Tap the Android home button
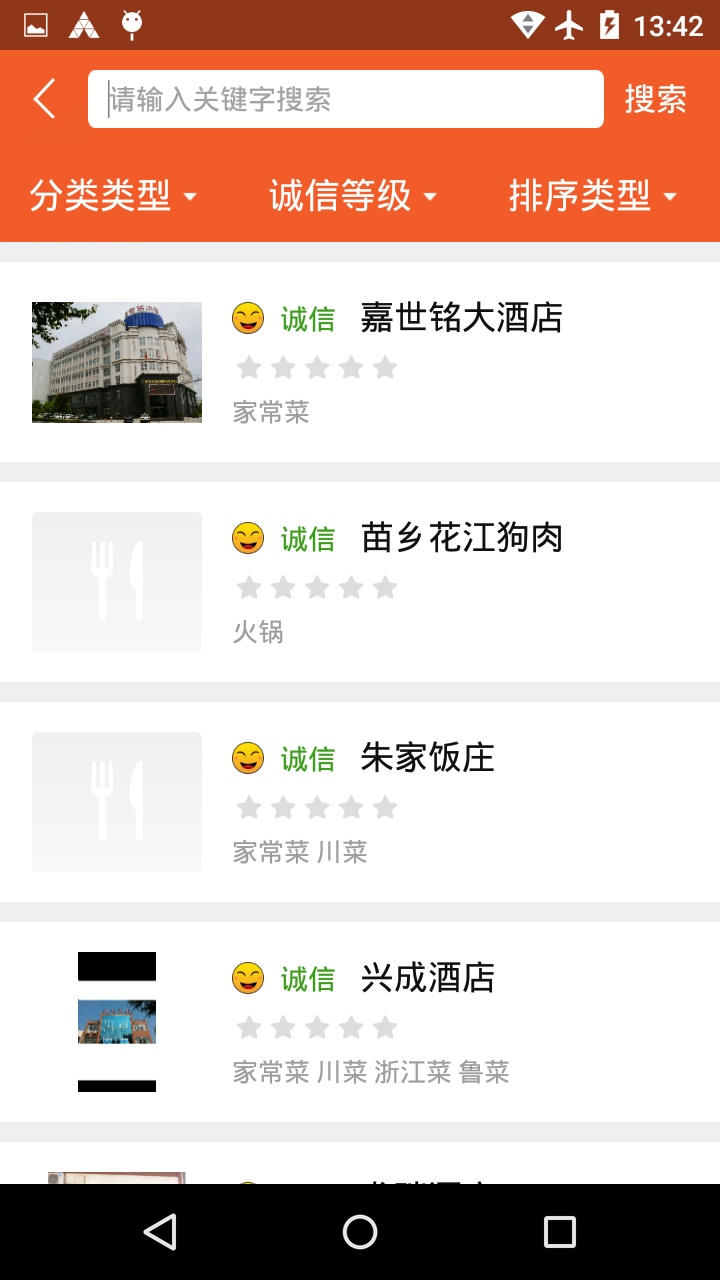The width and height of the screenshot is (720, 1280). (x=359, y=1231)
